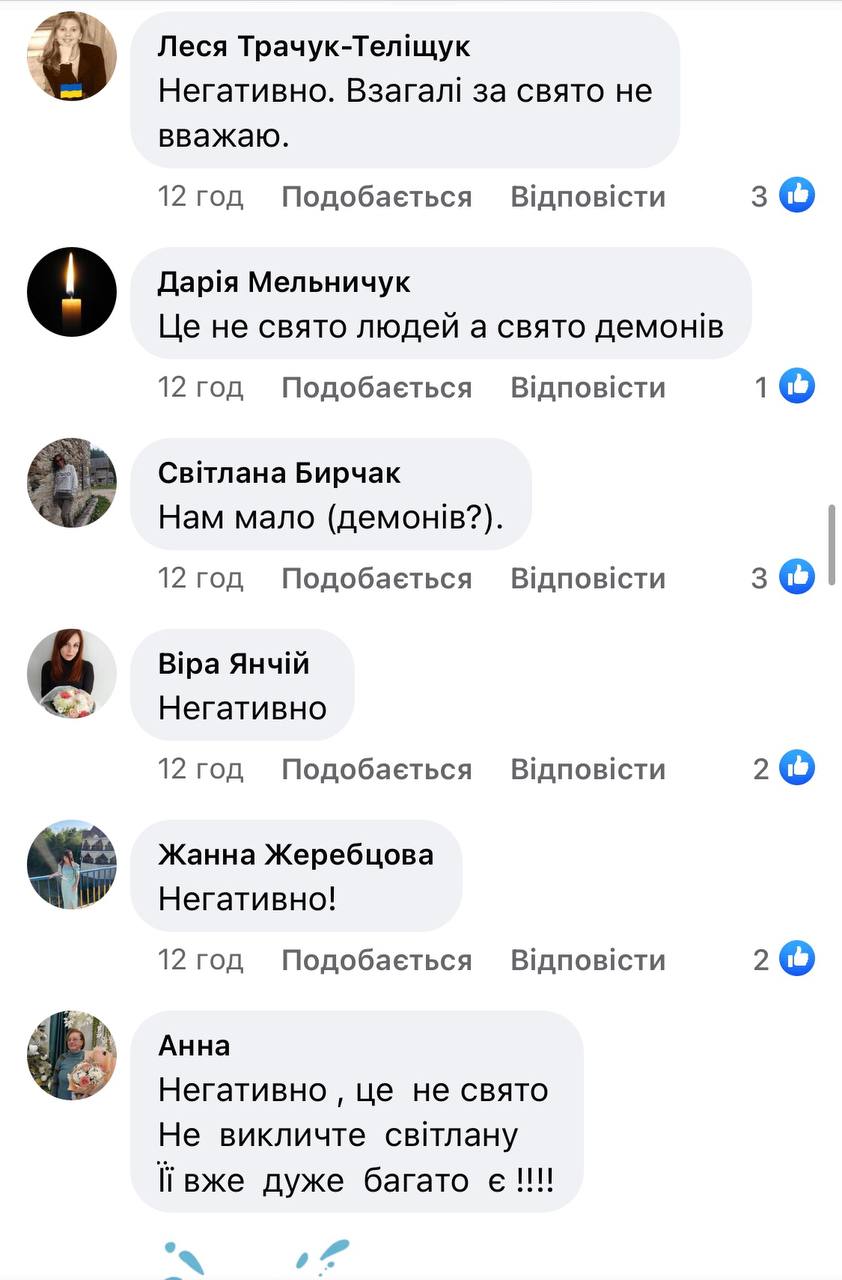Screen dimensions: 842x1280
Task: Open Світлана Бирчак's profile name
Action: 279,473
